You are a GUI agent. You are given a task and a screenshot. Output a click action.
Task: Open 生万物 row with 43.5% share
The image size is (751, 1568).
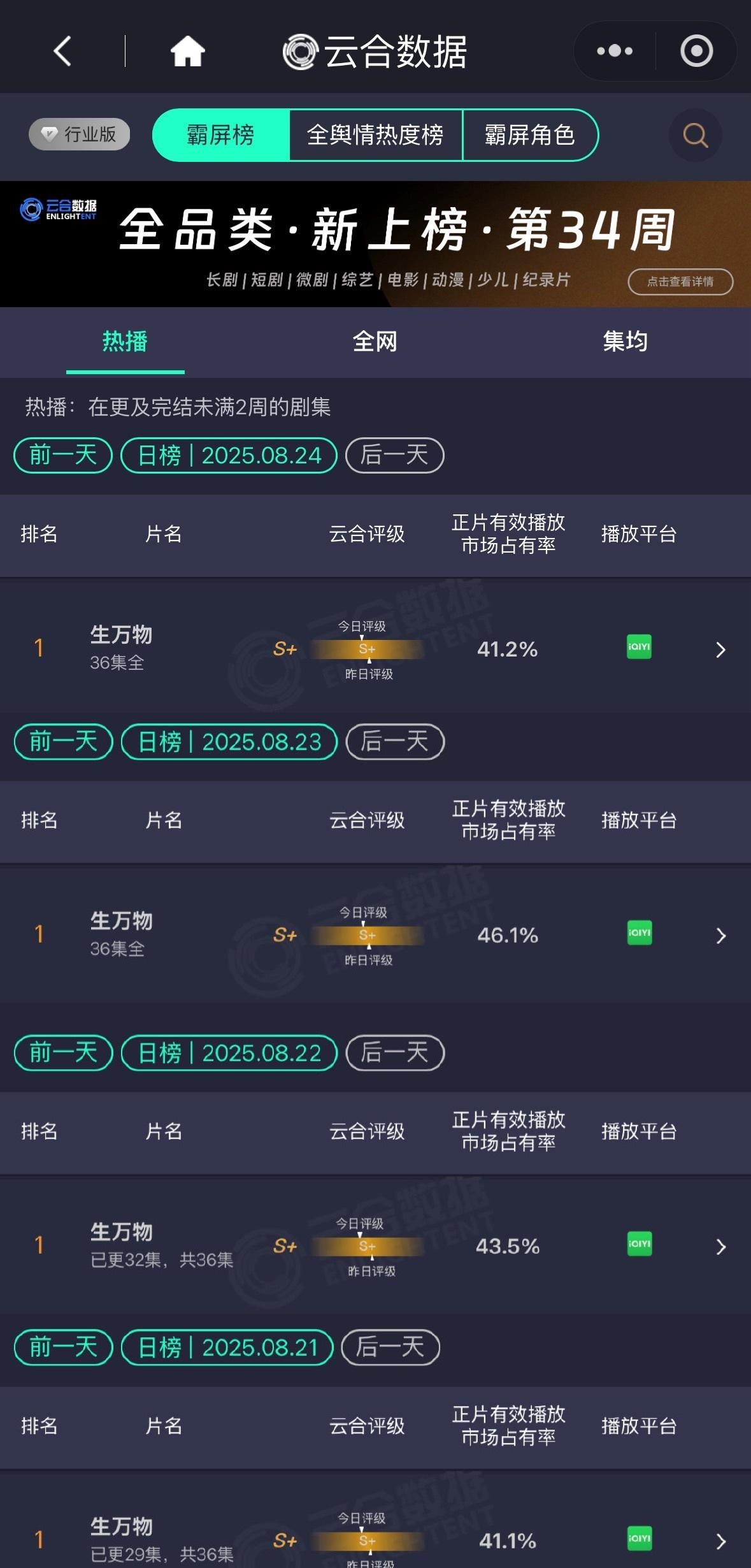(375, 1246)
